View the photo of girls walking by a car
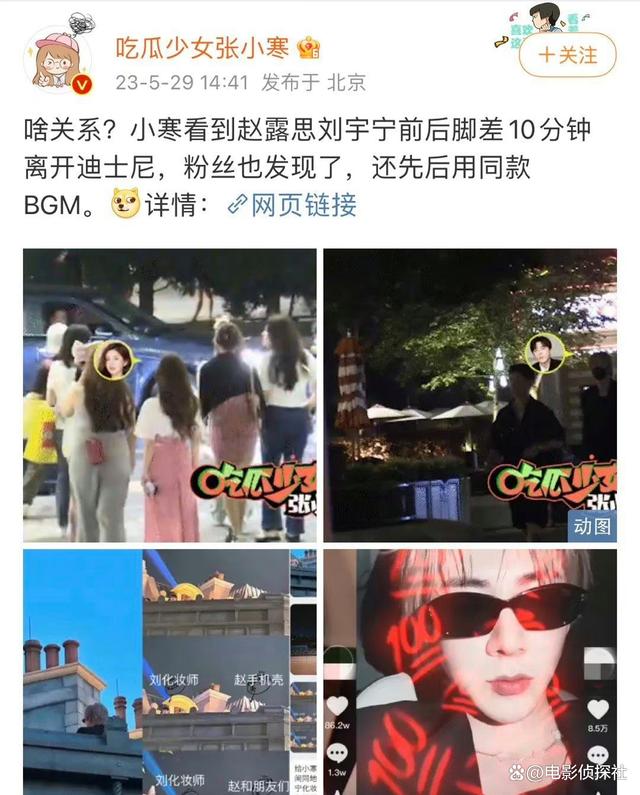The image size is (640, 795). click(x=169, y=395)
